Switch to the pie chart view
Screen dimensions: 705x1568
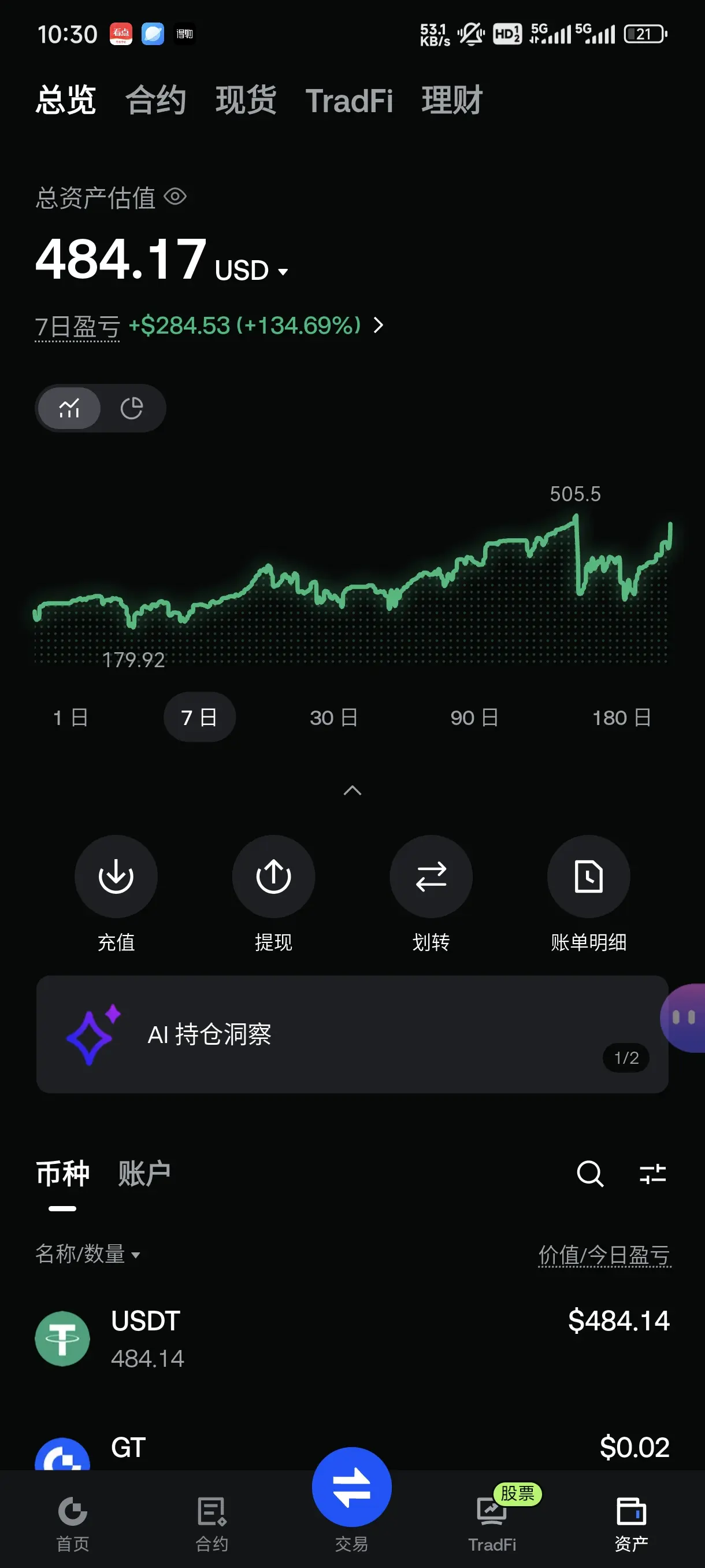pos(131,408)
